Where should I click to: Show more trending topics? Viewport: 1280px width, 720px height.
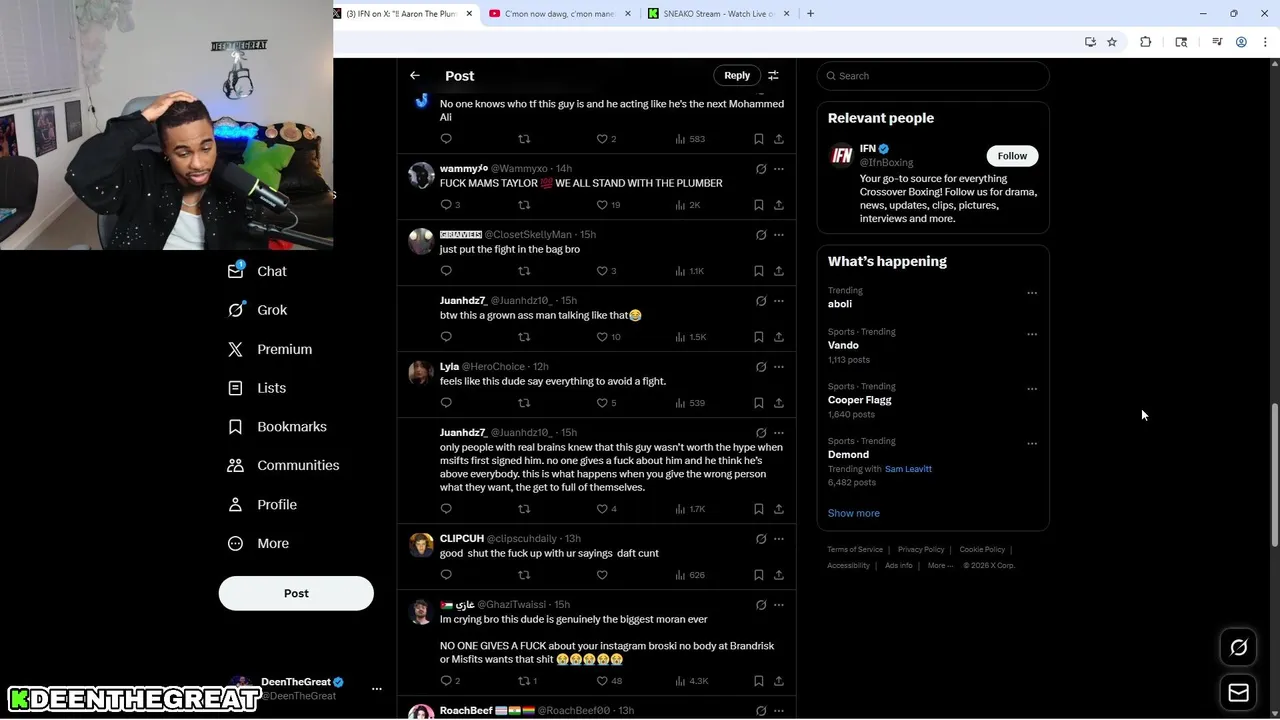[853, 513]
